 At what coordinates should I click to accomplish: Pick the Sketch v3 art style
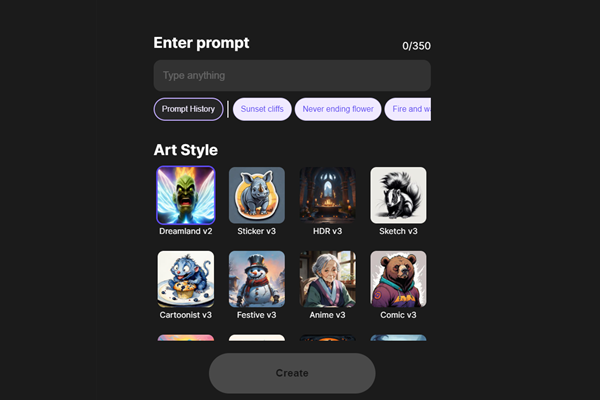tap(398, 195)
